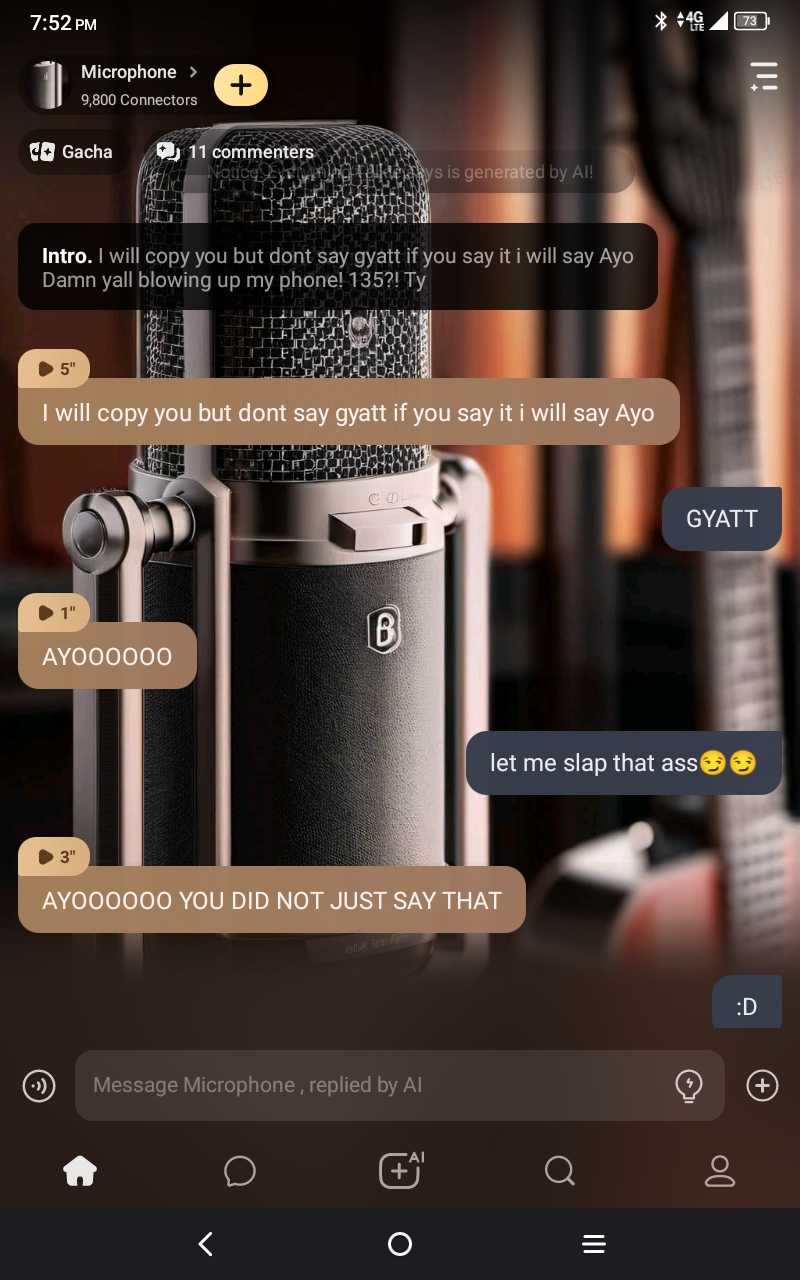The width and height of the screenshot is (800, 1280).
Task: View the 11 commenters
Action: [x=236, y=152]
